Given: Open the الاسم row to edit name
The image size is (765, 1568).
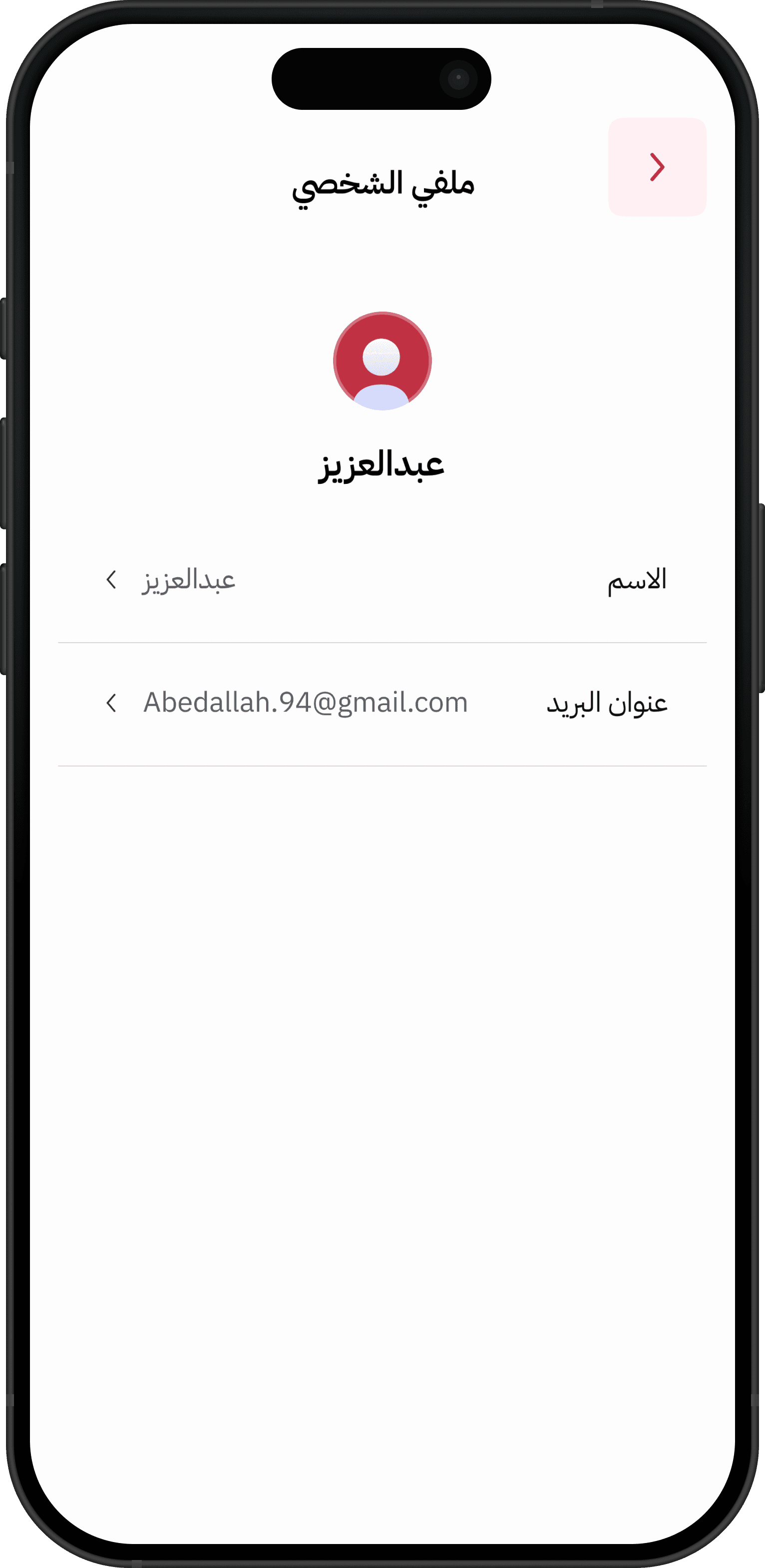Looking at the screenshot, I should tap(382, 581).
